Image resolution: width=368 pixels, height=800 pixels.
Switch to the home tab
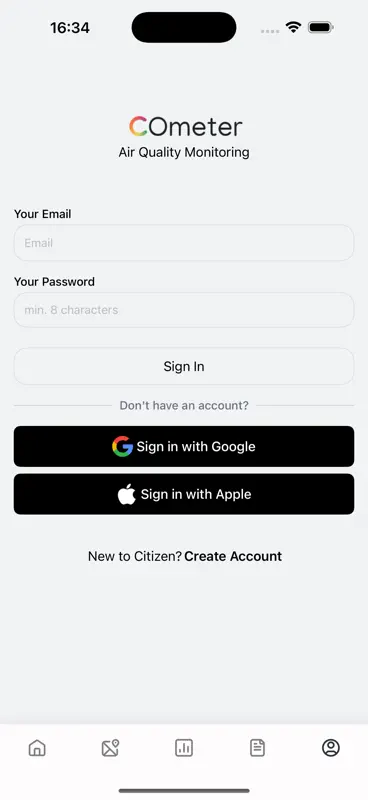37,748
